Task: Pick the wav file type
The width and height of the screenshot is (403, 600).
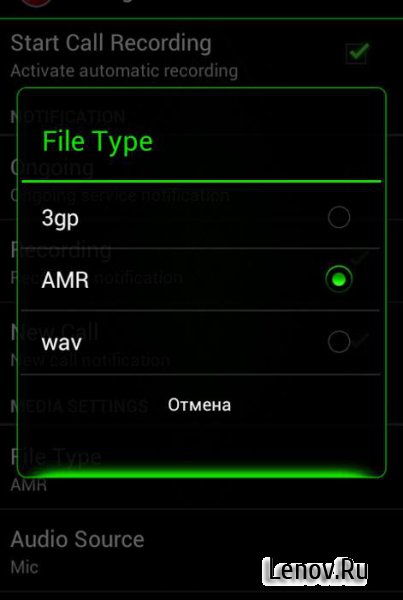Action: pos(201,342)
